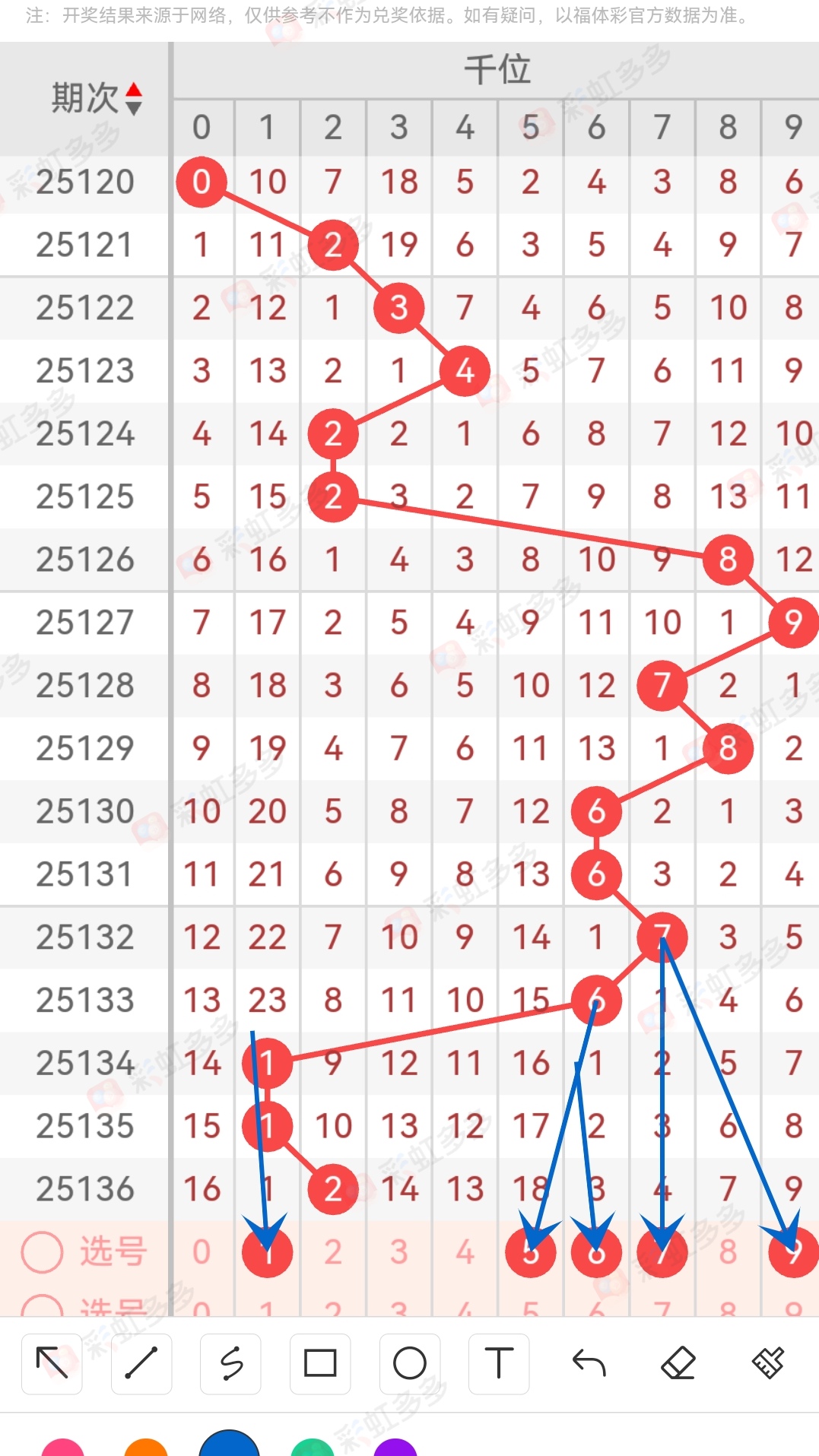Choose the orange color
Screen dimensions: 819x1456
[x=146, y=1448]
